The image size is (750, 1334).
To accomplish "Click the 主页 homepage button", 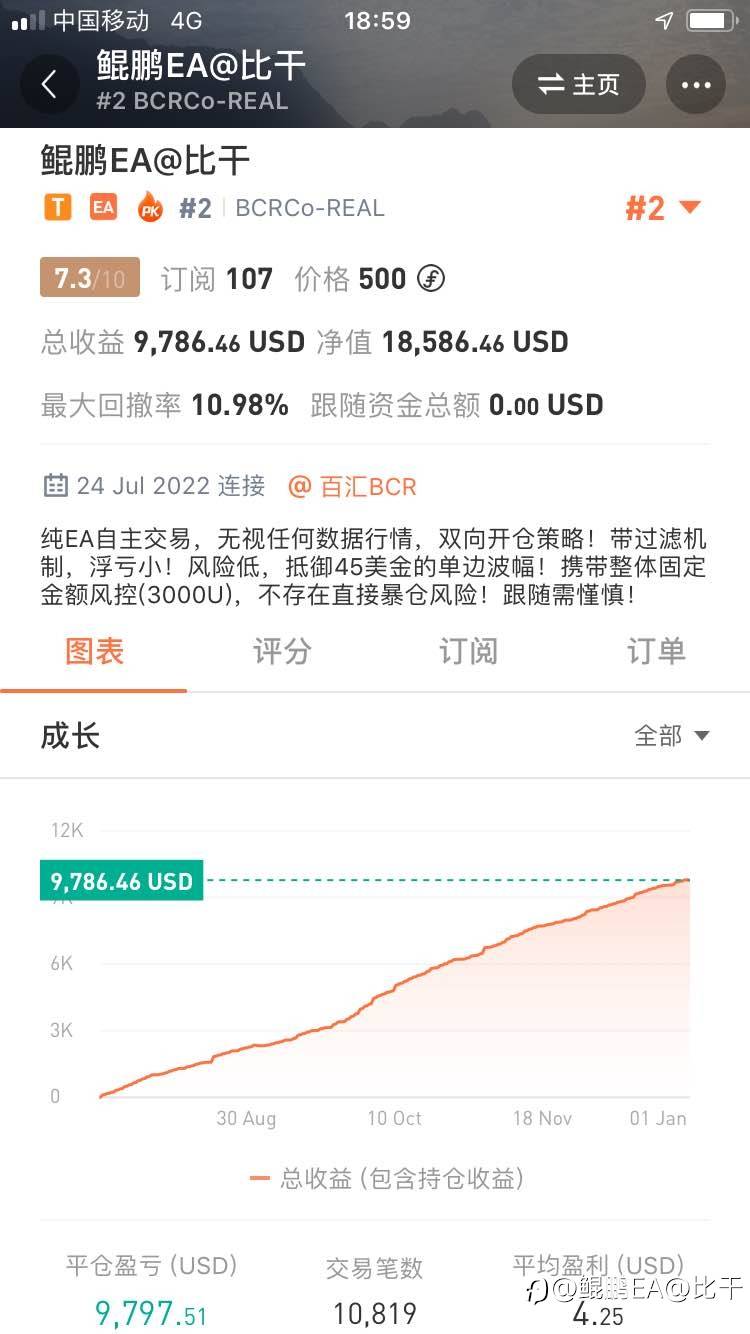I will point(579,84).
